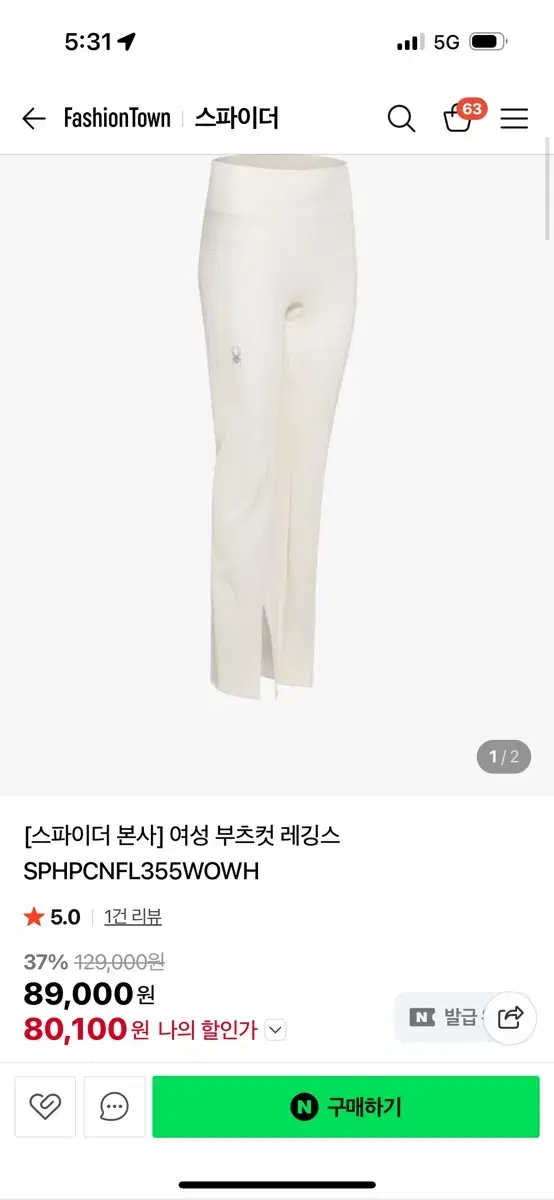This screenshot has height=1200, width=554.
Task: Go back with the arrow icon
Action: 34,119
